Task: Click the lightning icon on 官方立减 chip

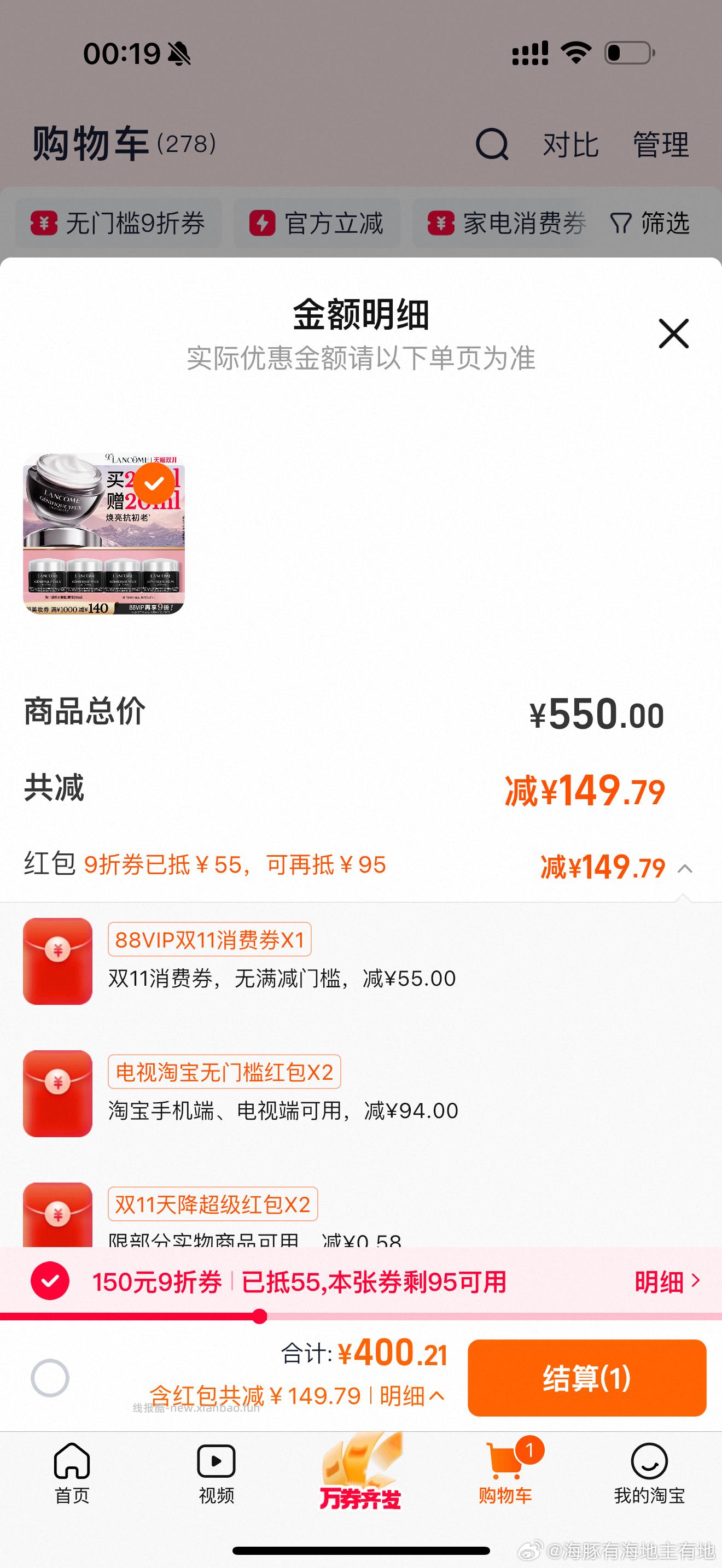Action: click(263, 224)
